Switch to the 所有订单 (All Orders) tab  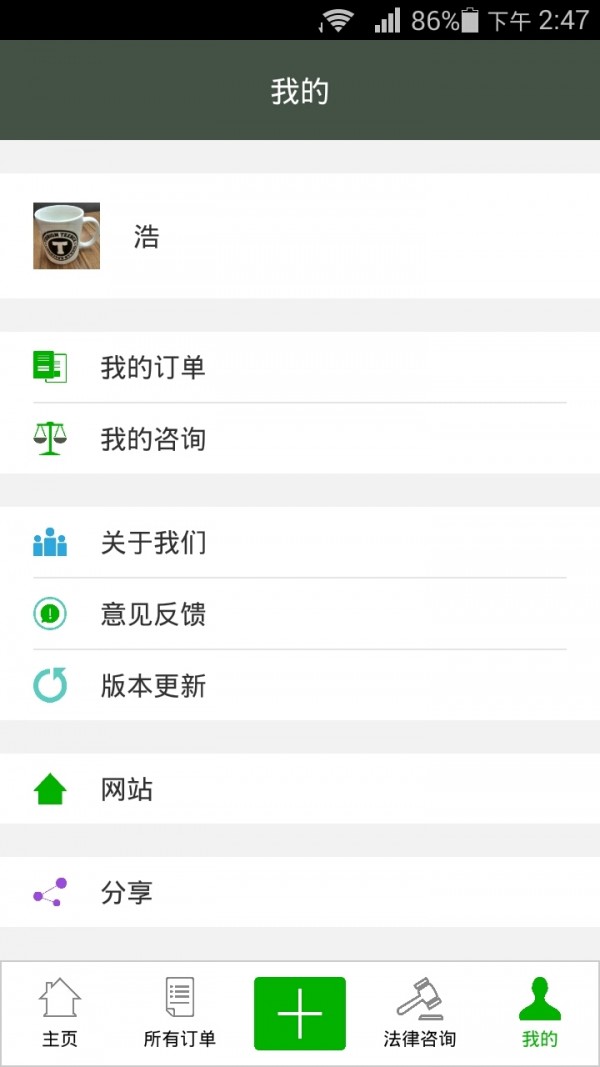[x=180, y=1013]
